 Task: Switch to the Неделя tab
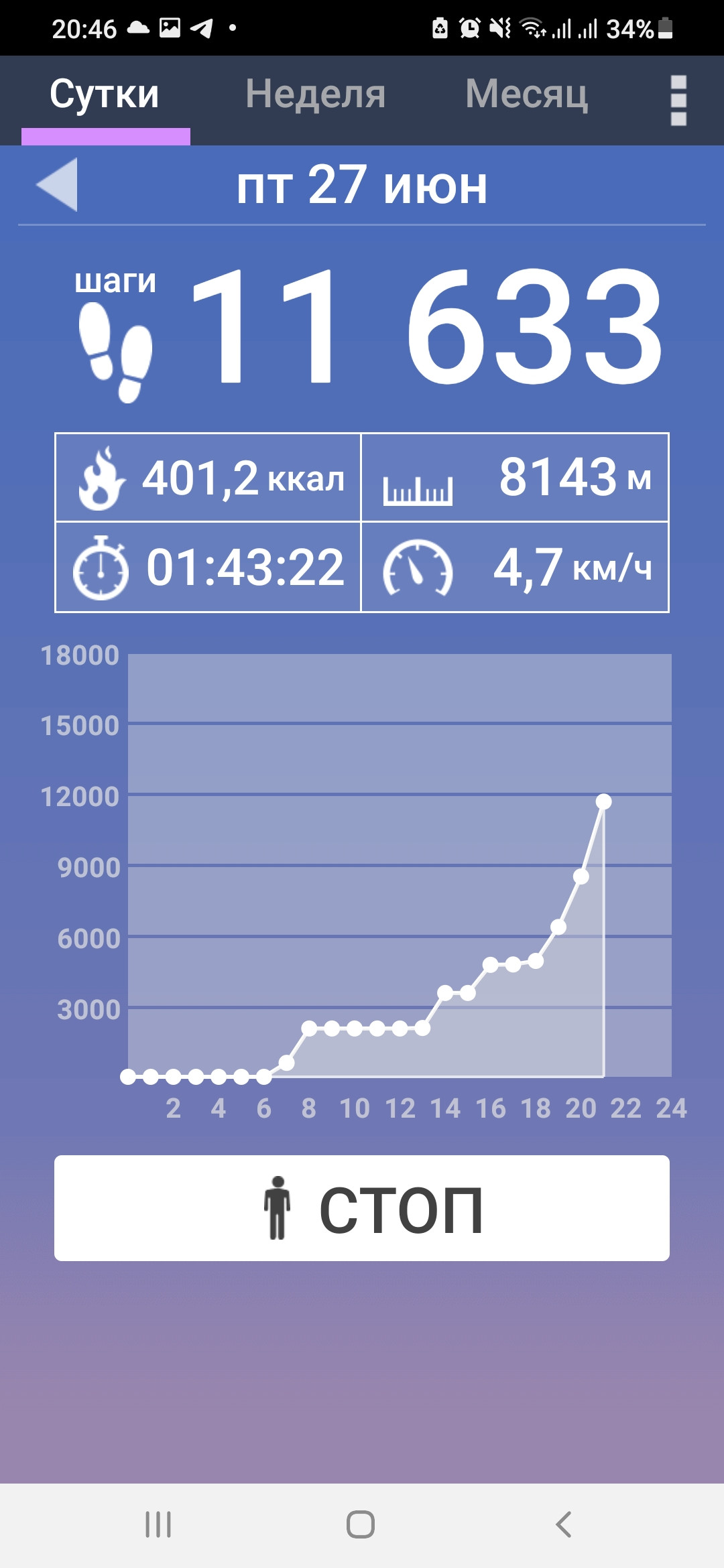coord(315,94)
